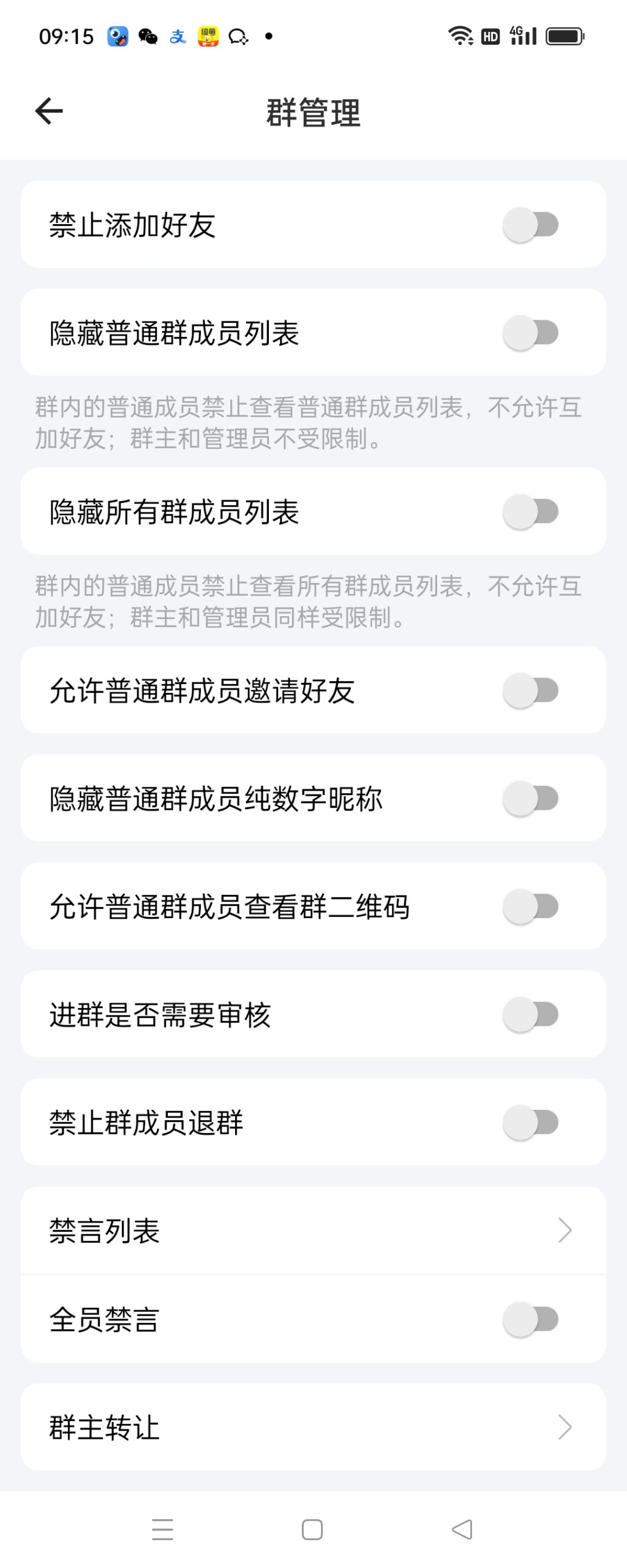Tap the Wi-Fi icon in the status bar
Viewport: 627px width, 1568px height.
pos(459,36)
